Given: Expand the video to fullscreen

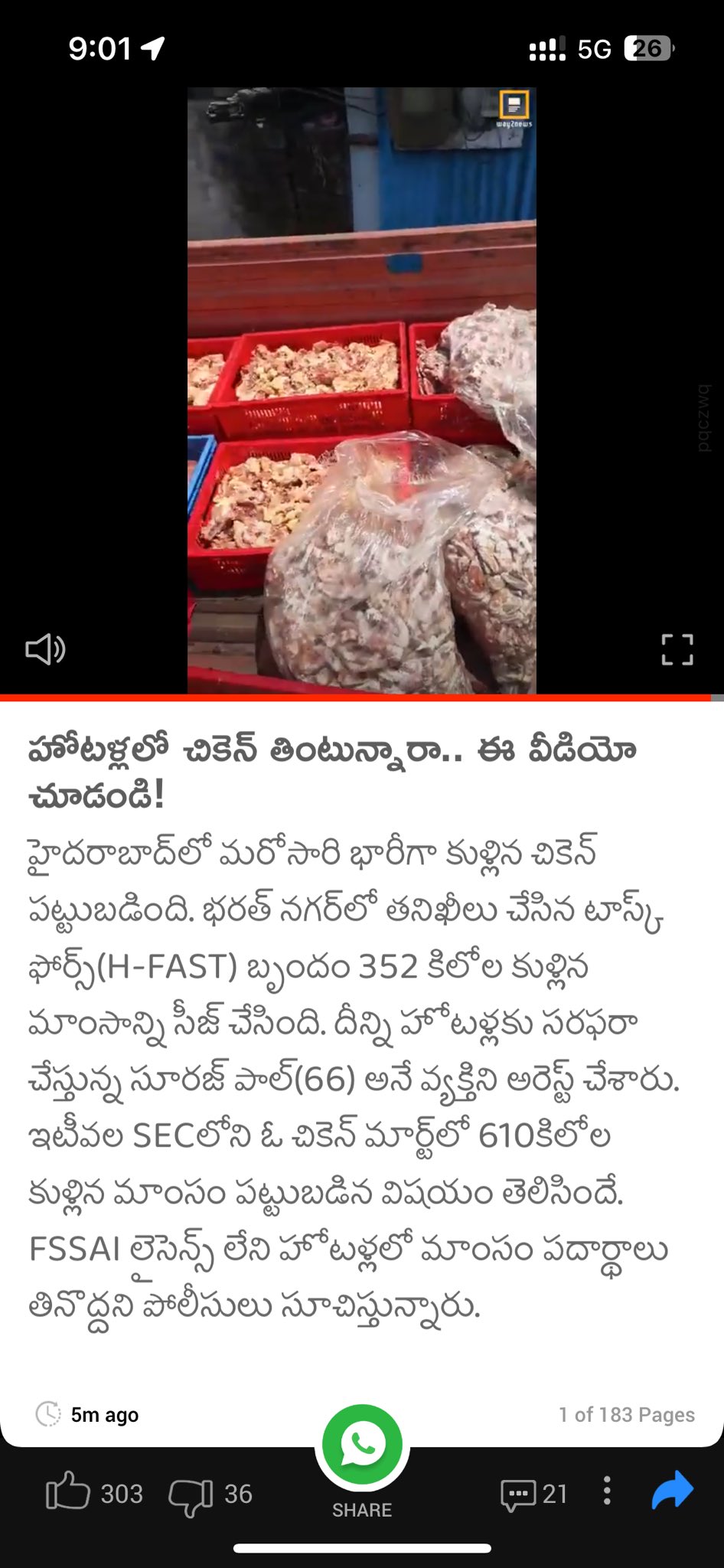Looking at the screenshot, I should point(677,650).
